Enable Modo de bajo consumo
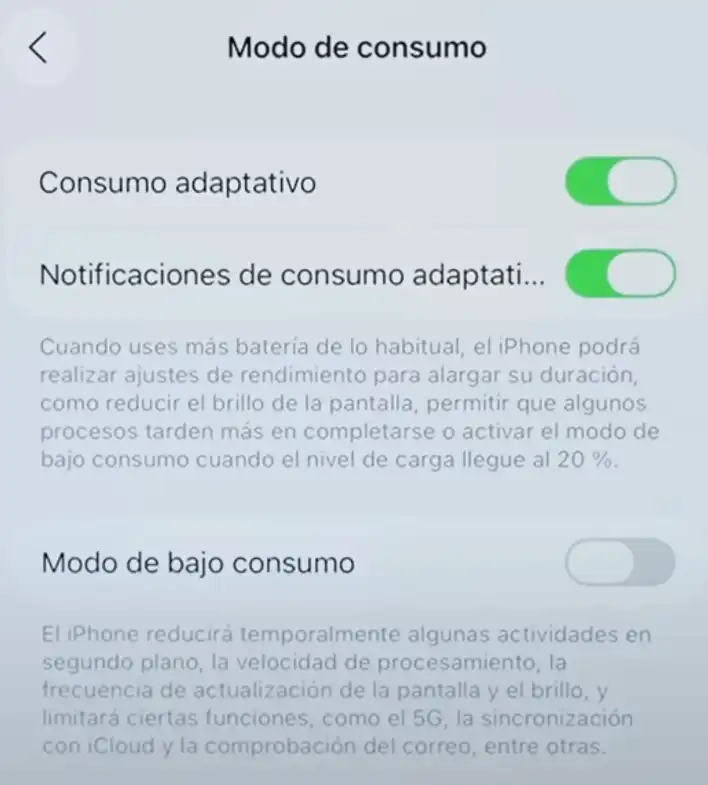Image resolution: width=708 pixels, height=785 pixels. (620, 563)
